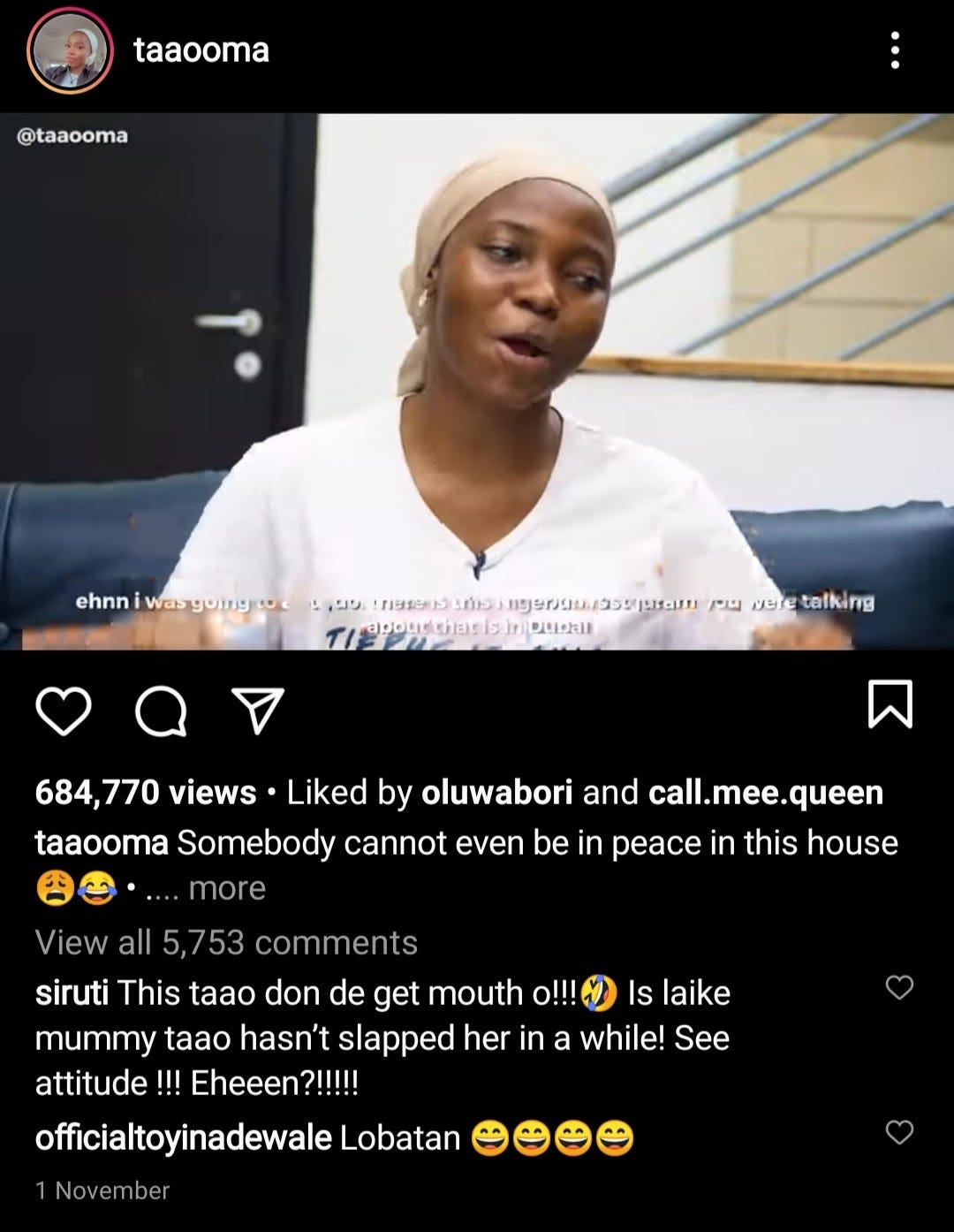Save this post with the bookmark icon
The width and height of the screenshot is (954, 1232).
click(x=890, y=704)
